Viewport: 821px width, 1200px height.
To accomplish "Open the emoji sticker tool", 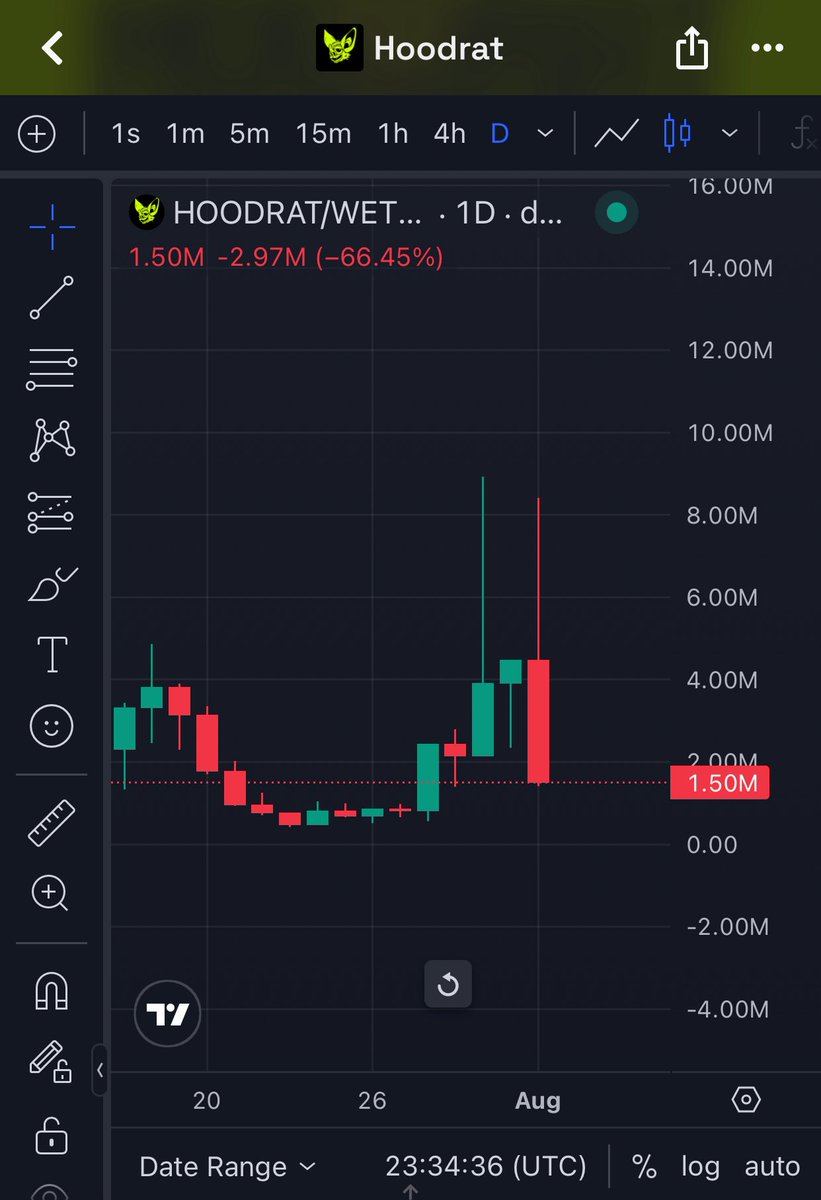I will coord(52,725).
